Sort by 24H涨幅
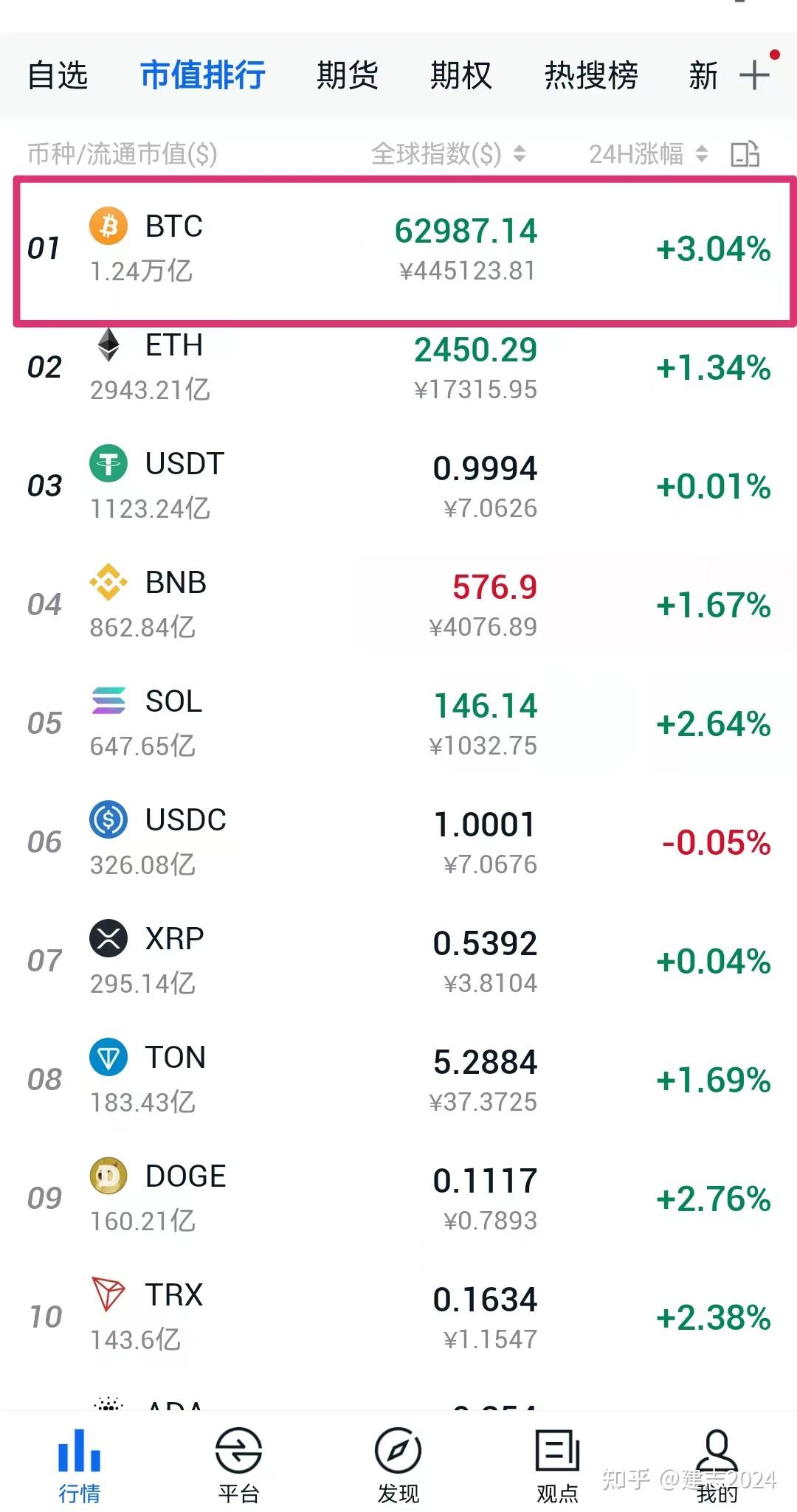 tap(647, 154)
